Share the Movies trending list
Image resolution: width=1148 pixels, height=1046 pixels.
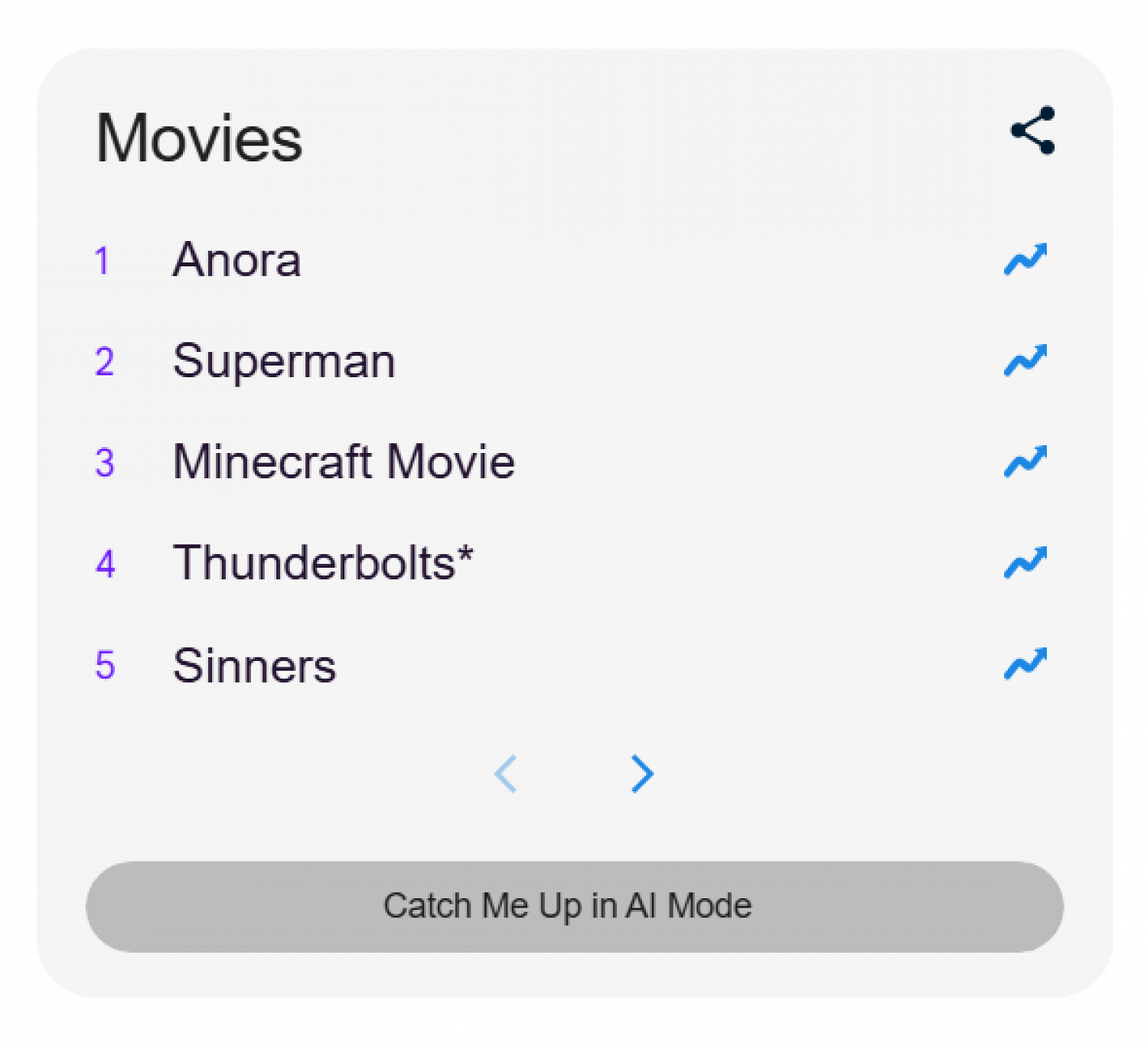coord(1032,131)
